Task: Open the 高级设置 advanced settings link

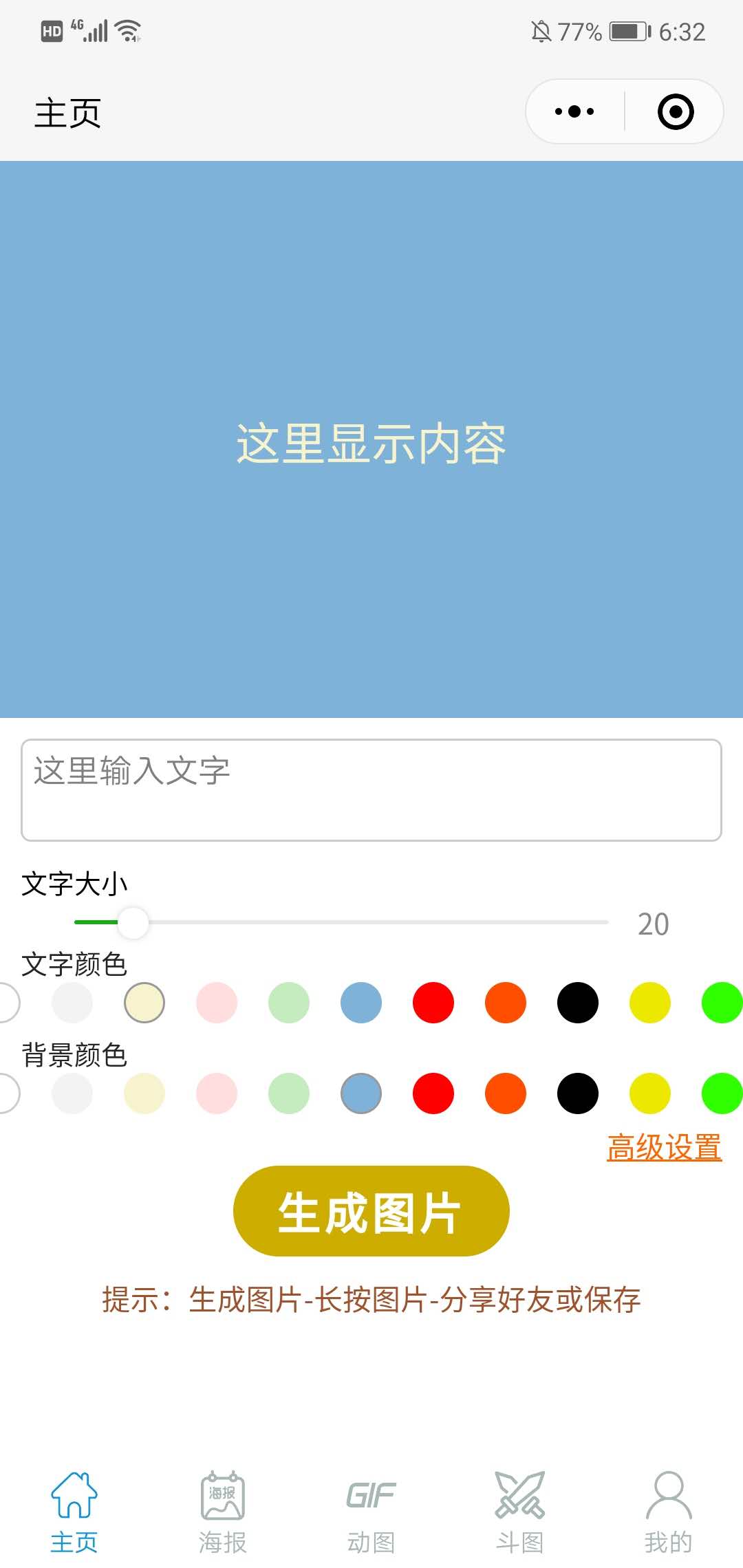Action: (x=664, y=1147)
